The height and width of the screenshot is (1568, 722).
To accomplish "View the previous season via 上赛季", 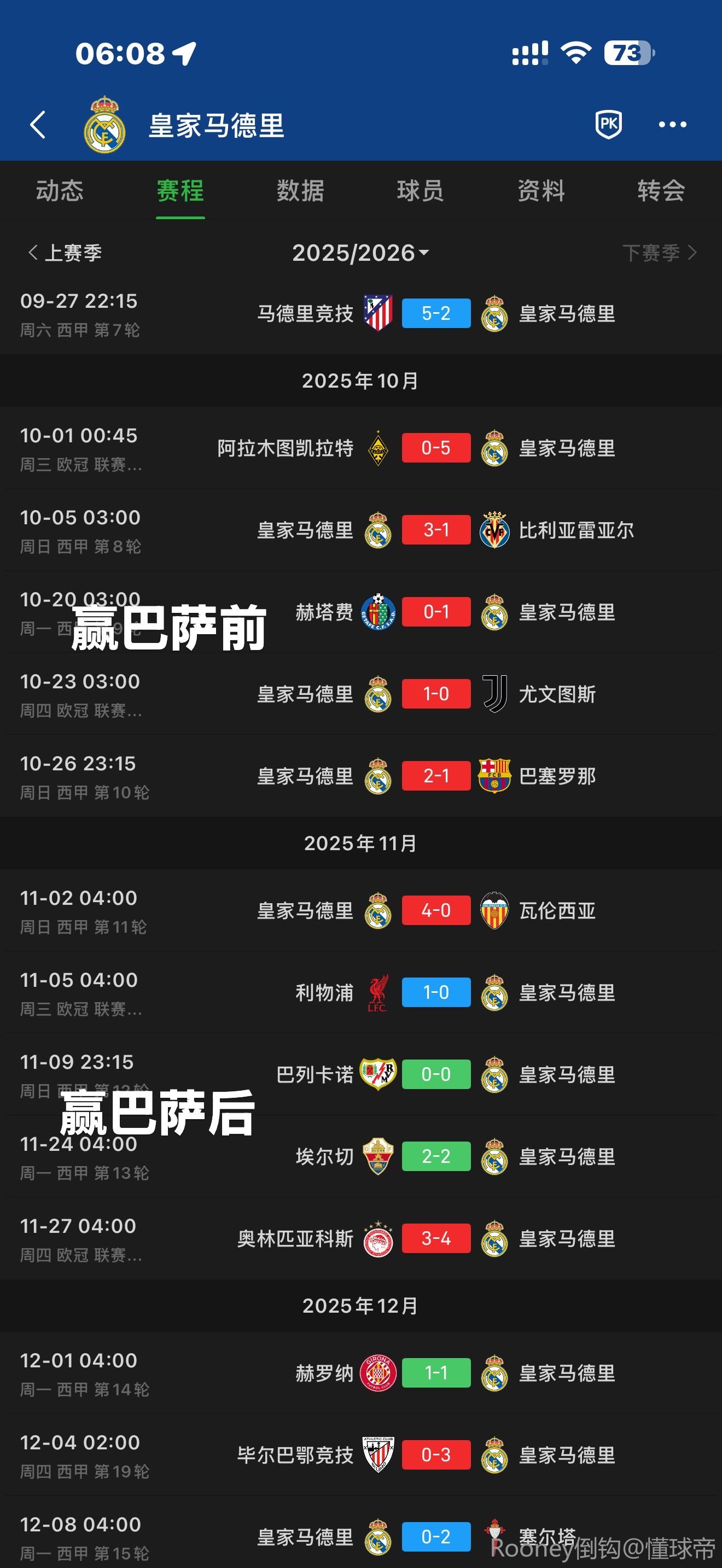I will click(x=66, y=253).
